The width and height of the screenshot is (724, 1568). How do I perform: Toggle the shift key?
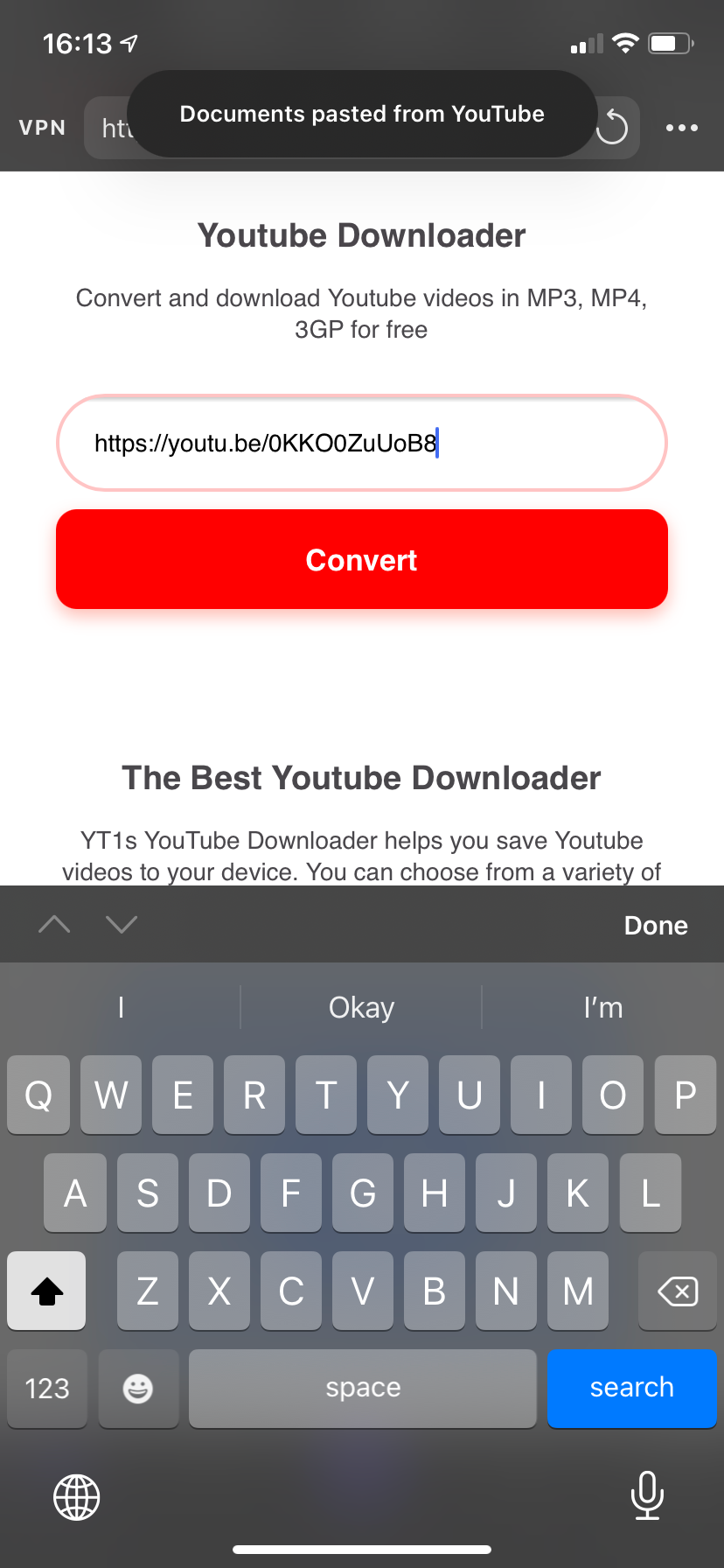pos(47,1291)
